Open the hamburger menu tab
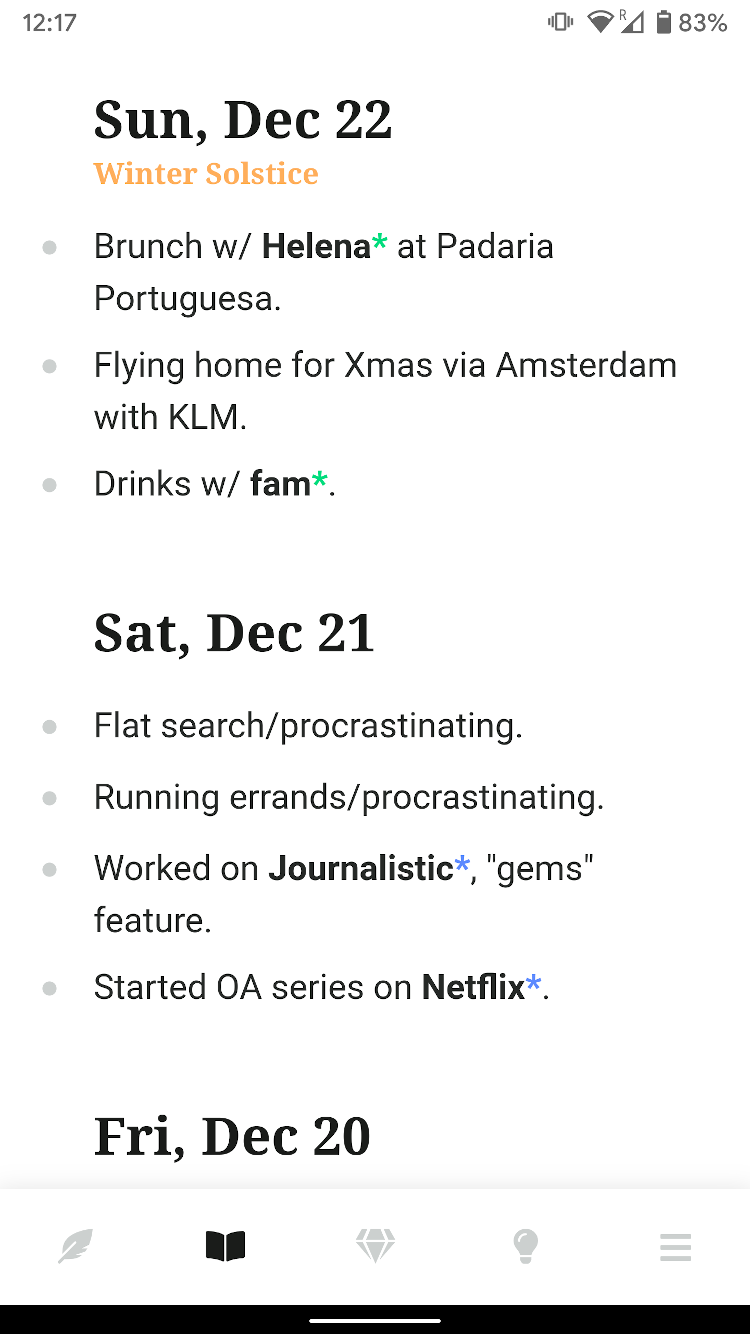Viewport: 750px width, 1334px height. pos(675,1247)
